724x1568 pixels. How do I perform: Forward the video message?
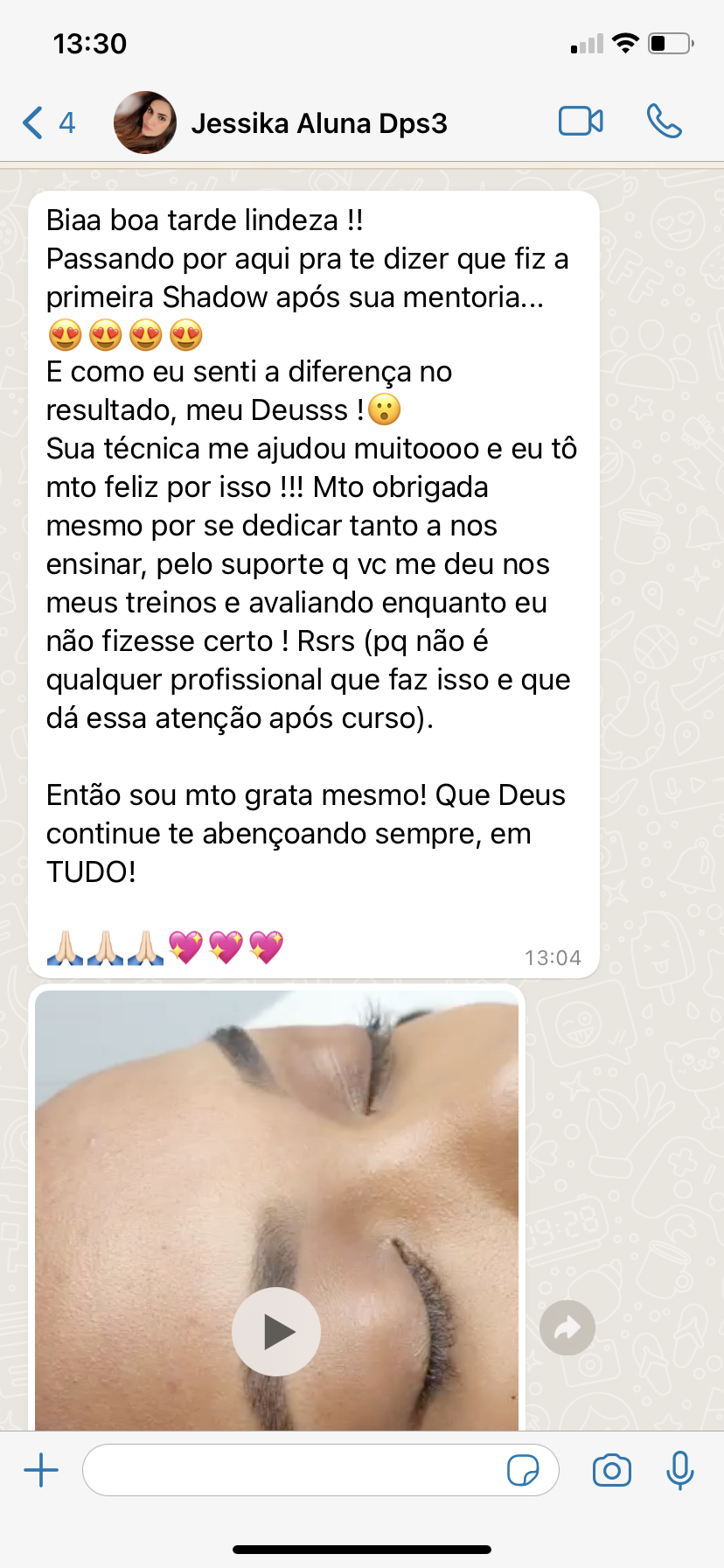pos(567,1328)
